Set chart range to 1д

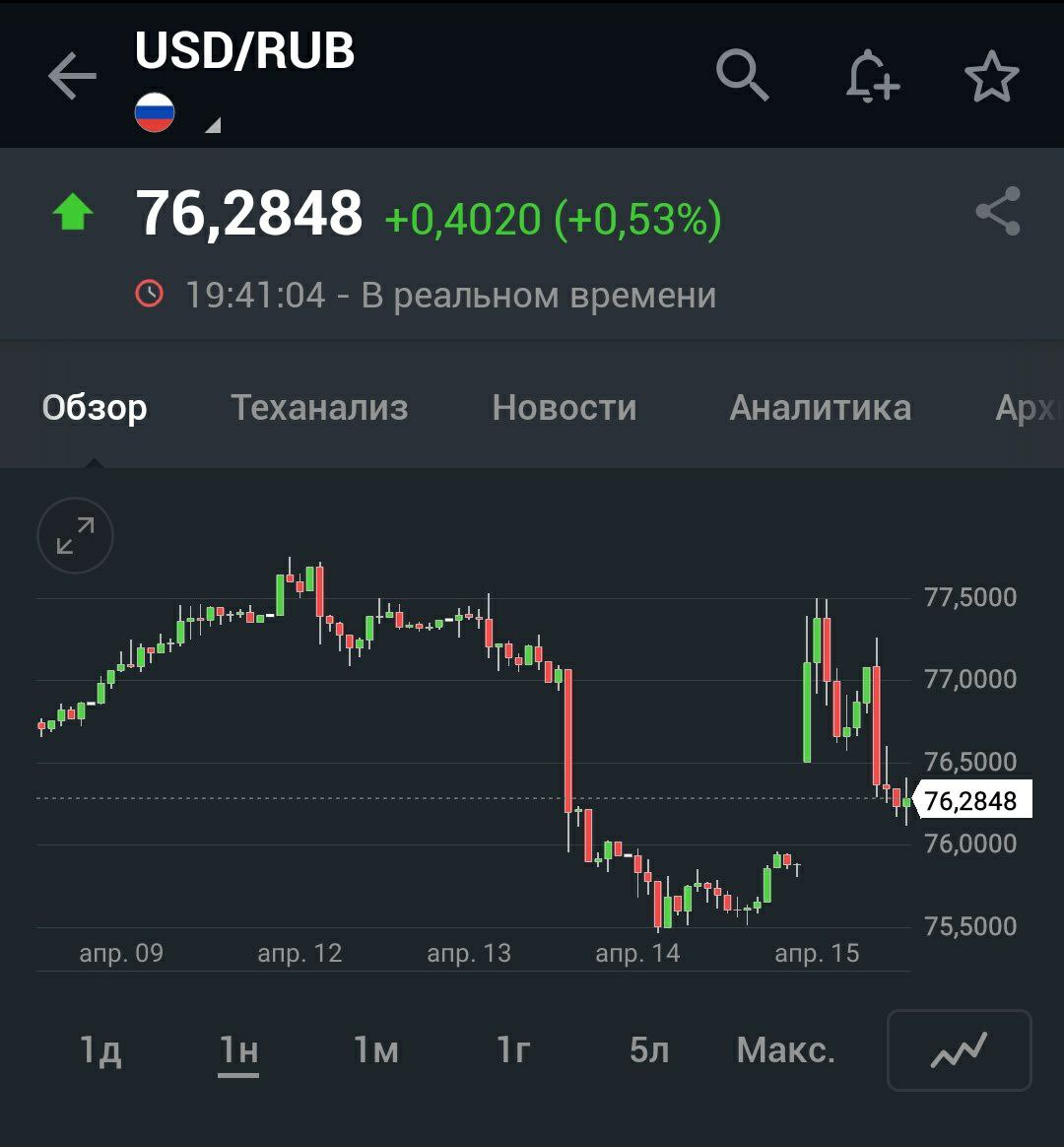100,1050
